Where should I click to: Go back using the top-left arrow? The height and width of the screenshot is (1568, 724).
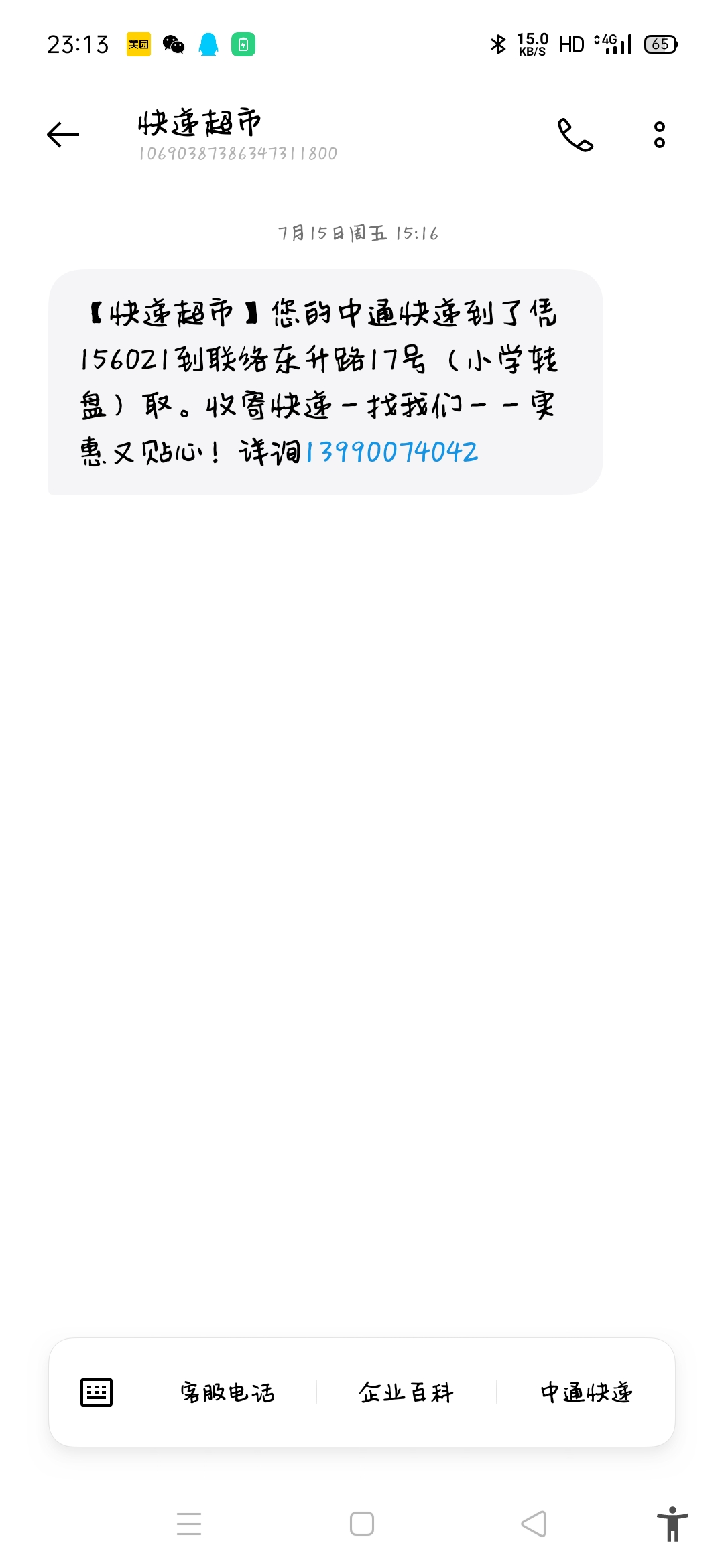[63, 135]
